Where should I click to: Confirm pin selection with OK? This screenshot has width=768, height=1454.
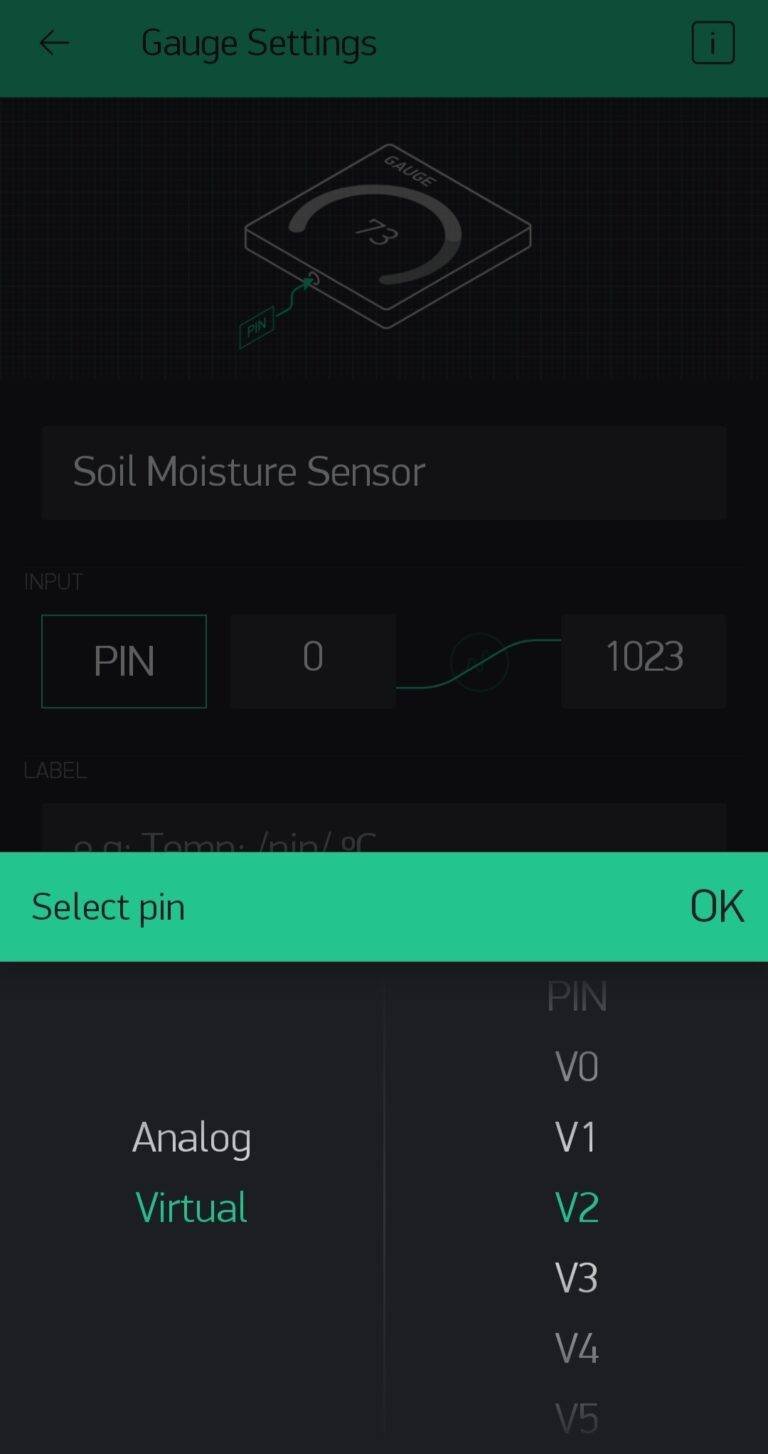[716, 905]
